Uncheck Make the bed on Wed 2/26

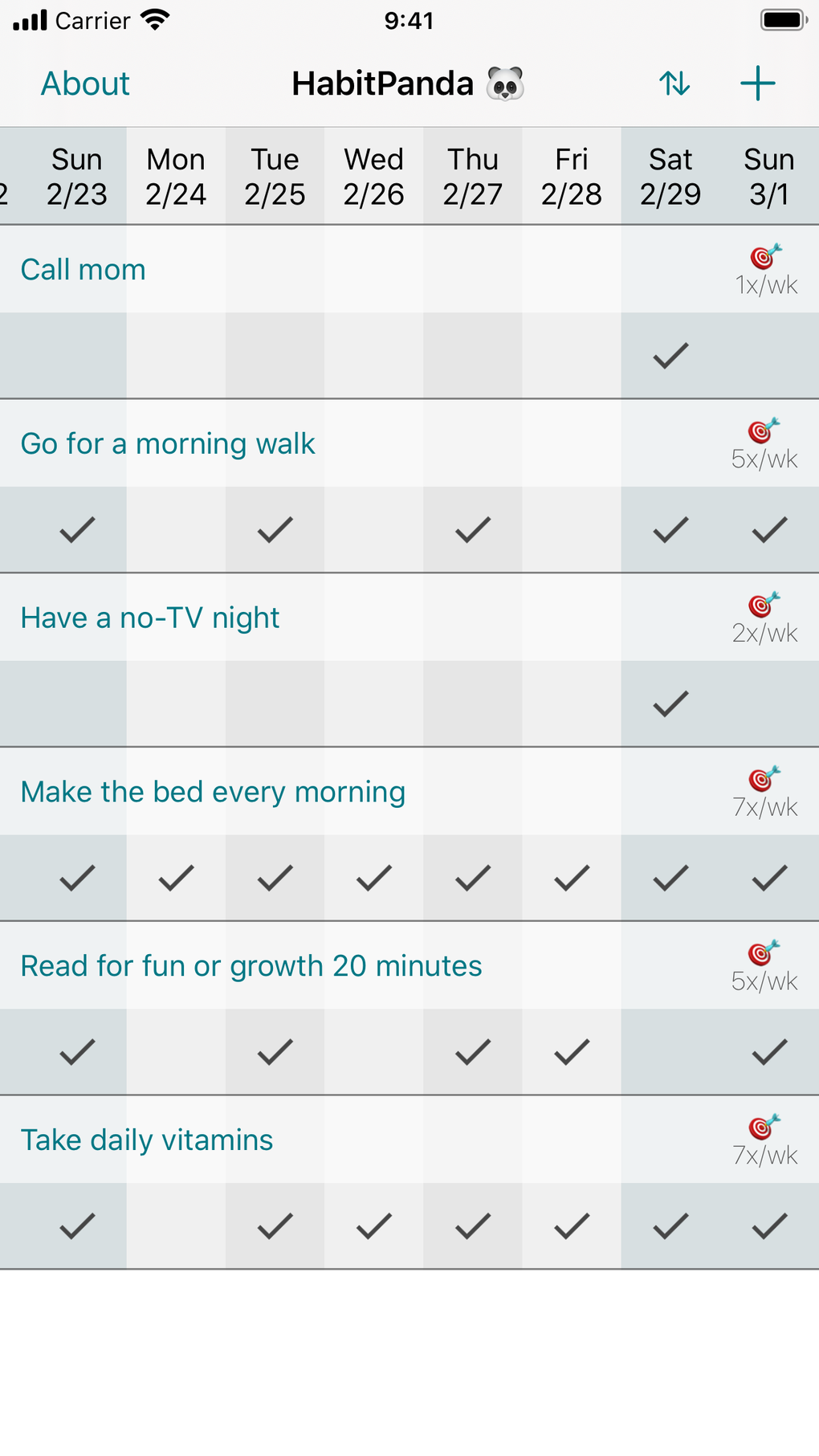[x=374, y=878]
